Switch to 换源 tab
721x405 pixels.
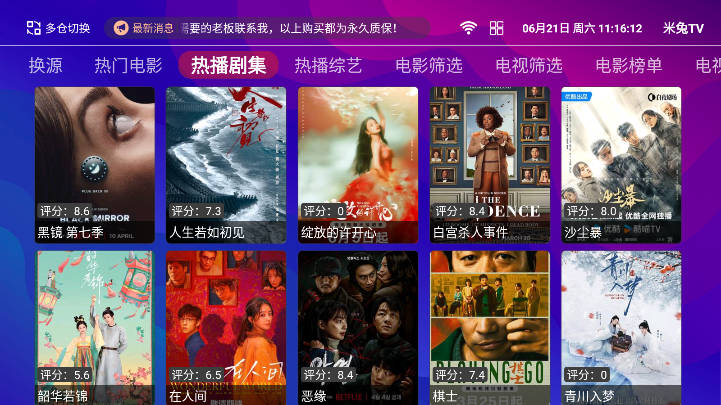(x=45, y=66)
